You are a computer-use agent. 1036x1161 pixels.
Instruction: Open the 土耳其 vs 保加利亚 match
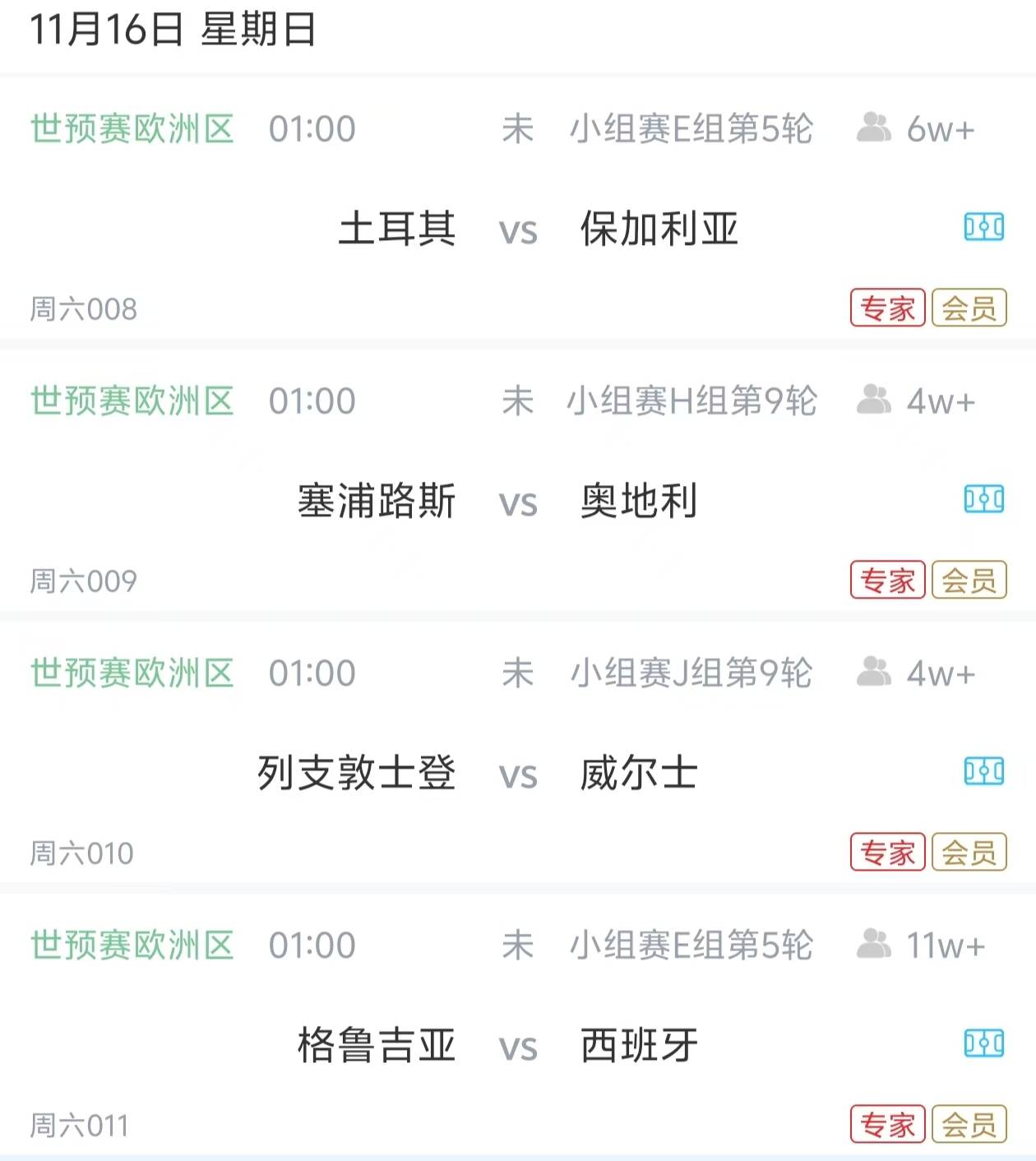click(x=518, y=229)
